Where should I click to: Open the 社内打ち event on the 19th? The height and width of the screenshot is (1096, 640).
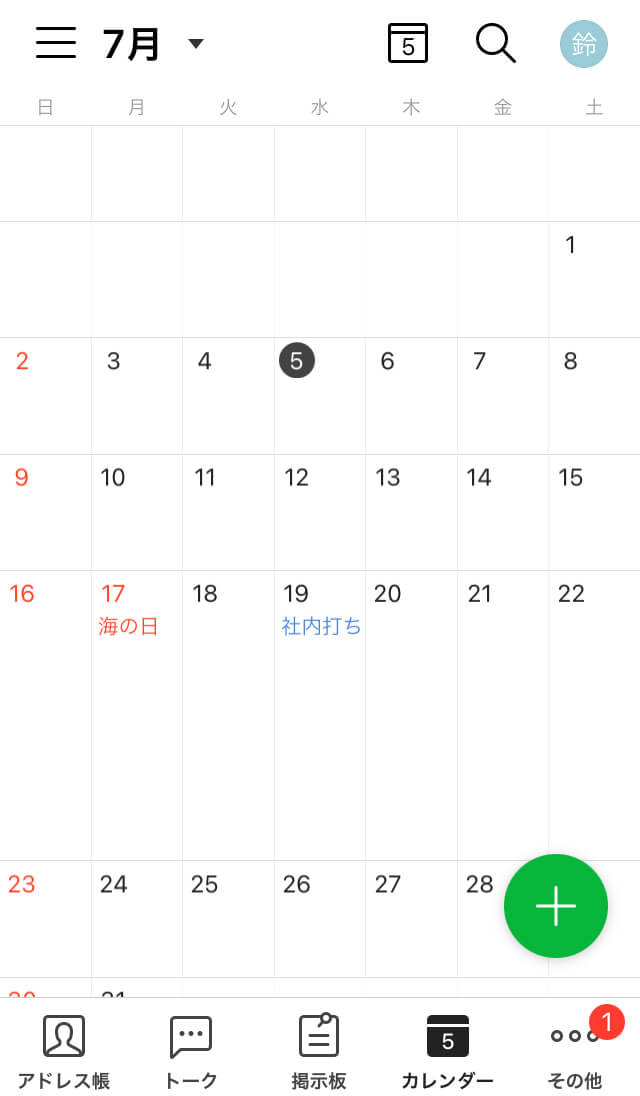pos(321,627)
